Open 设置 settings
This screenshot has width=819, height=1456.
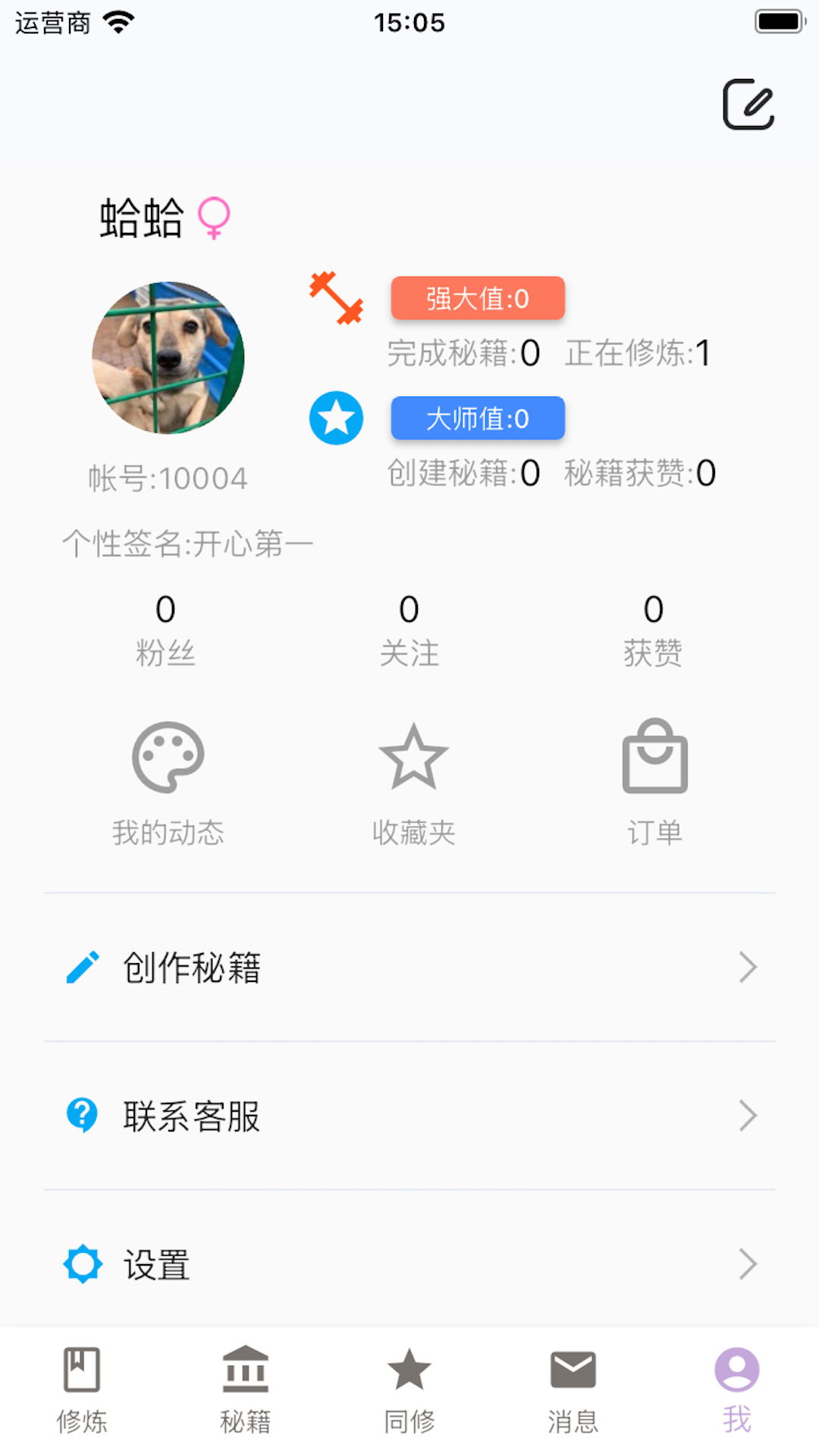409,1264
